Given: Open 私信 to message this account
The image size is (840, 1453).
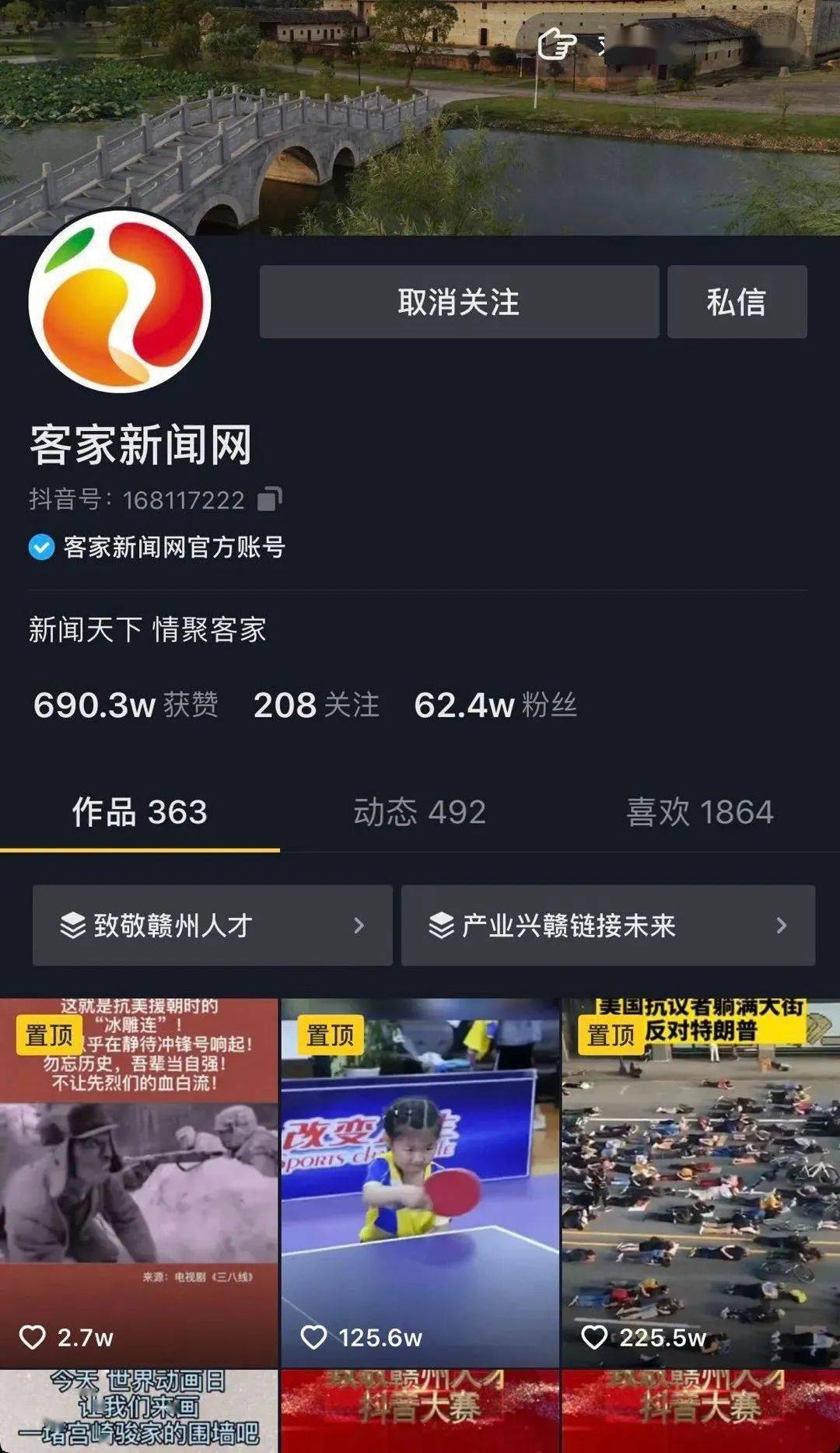Looking at the screenshot, I should pos(737,302).
